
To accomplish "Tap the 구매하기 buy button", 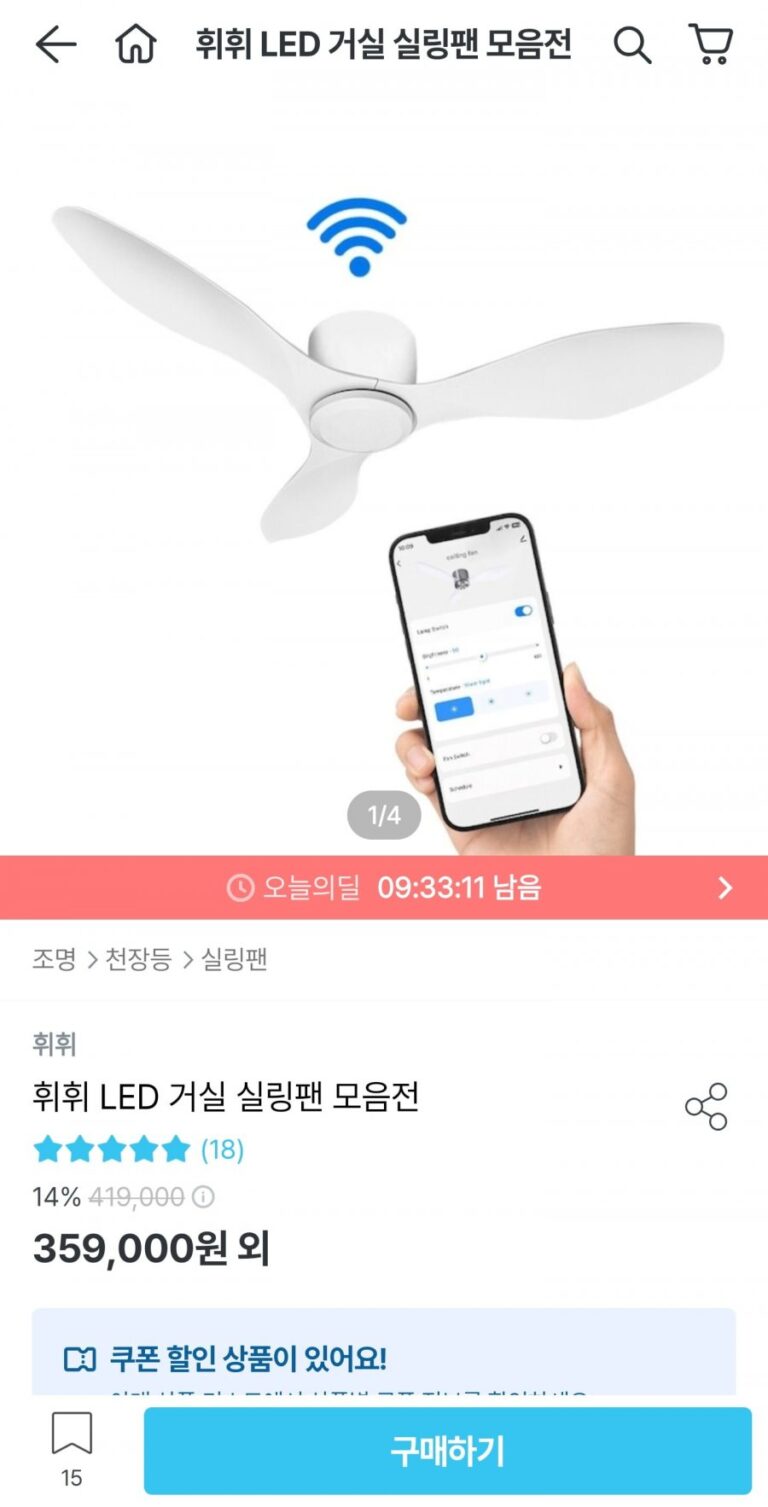I will point(447,1451).
